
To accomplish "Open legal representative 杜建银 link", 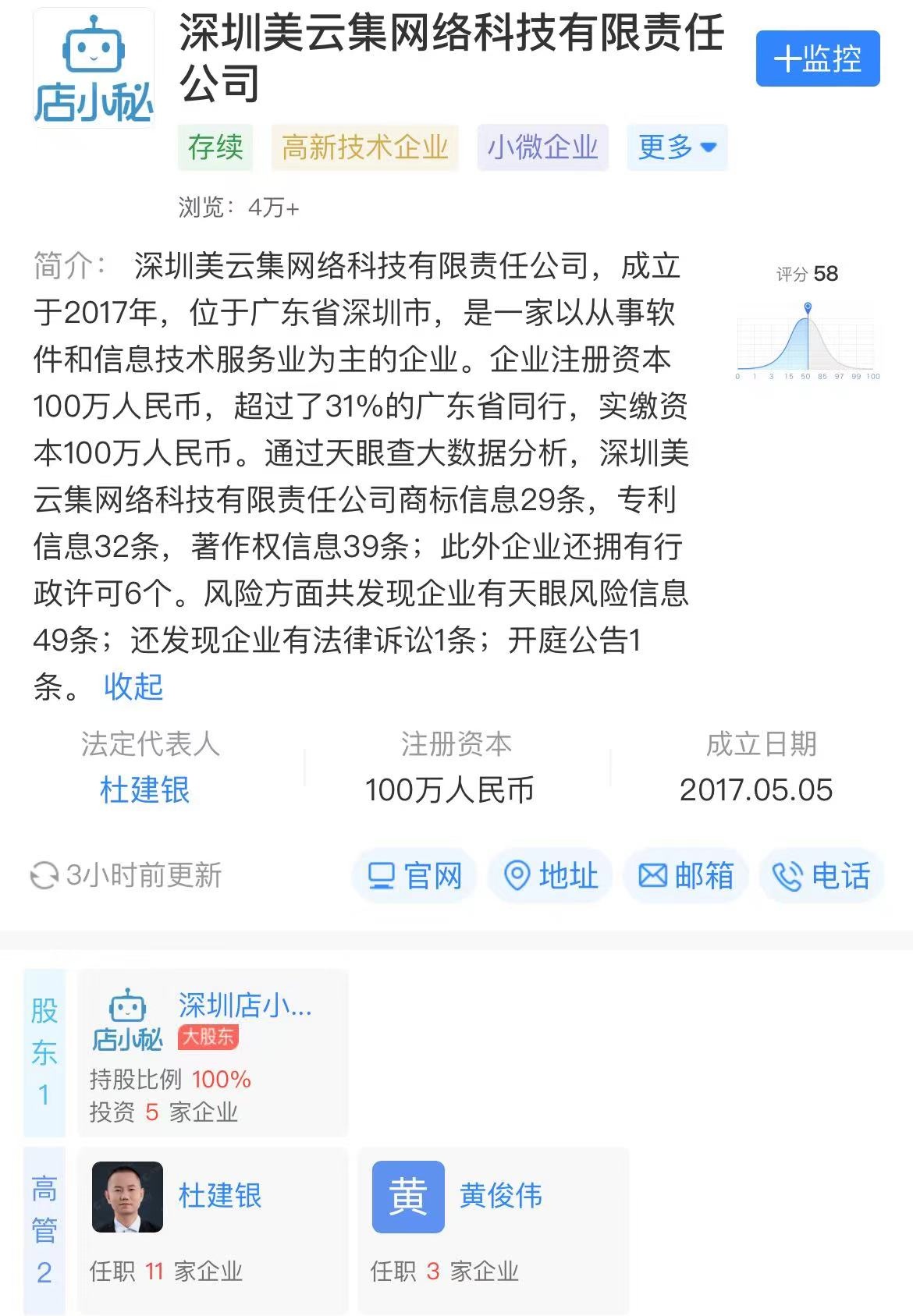I will coord(145,790).
